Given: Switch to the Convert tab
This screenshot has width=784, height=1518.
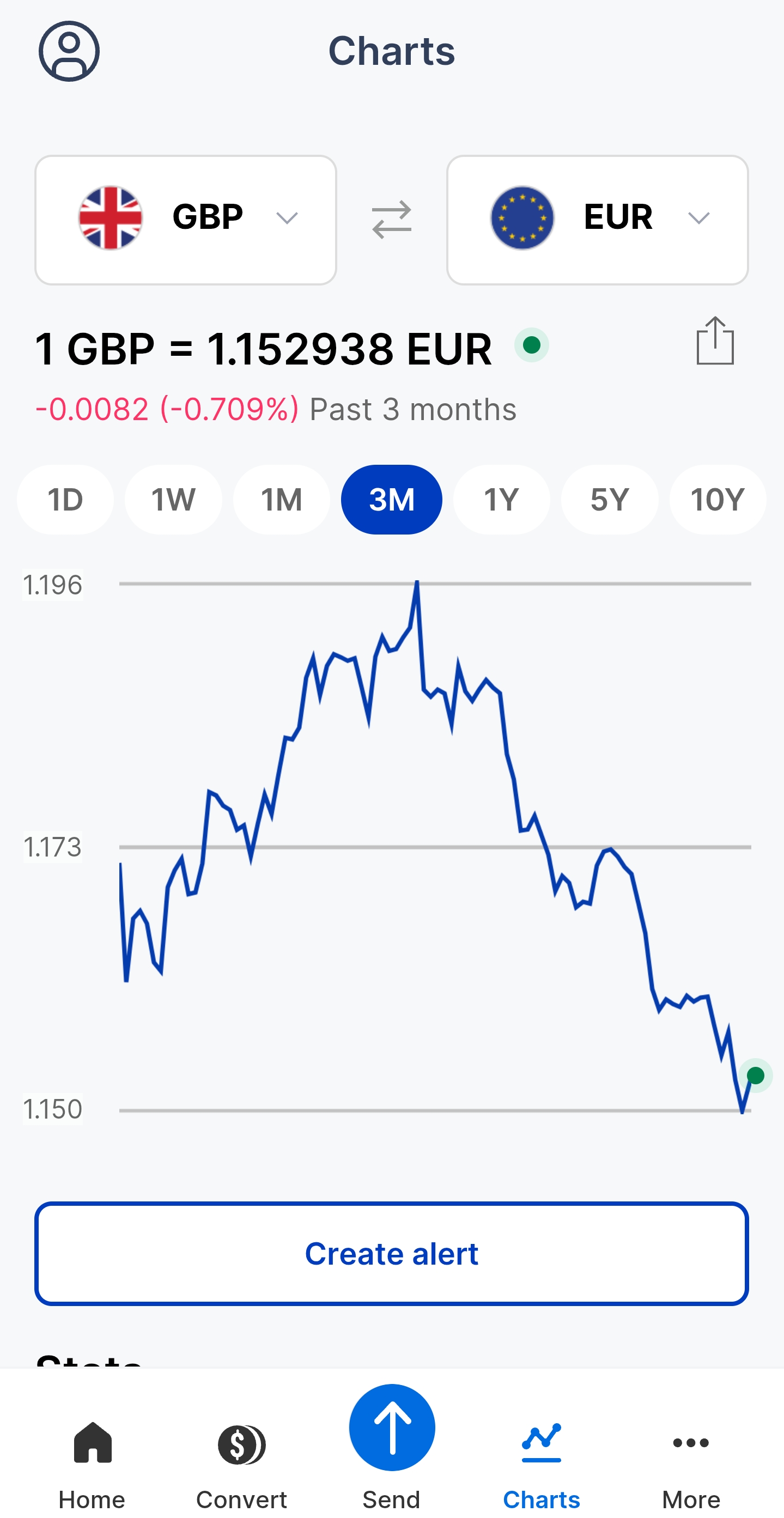Looking at the screenshot, I should point(241,1465).
